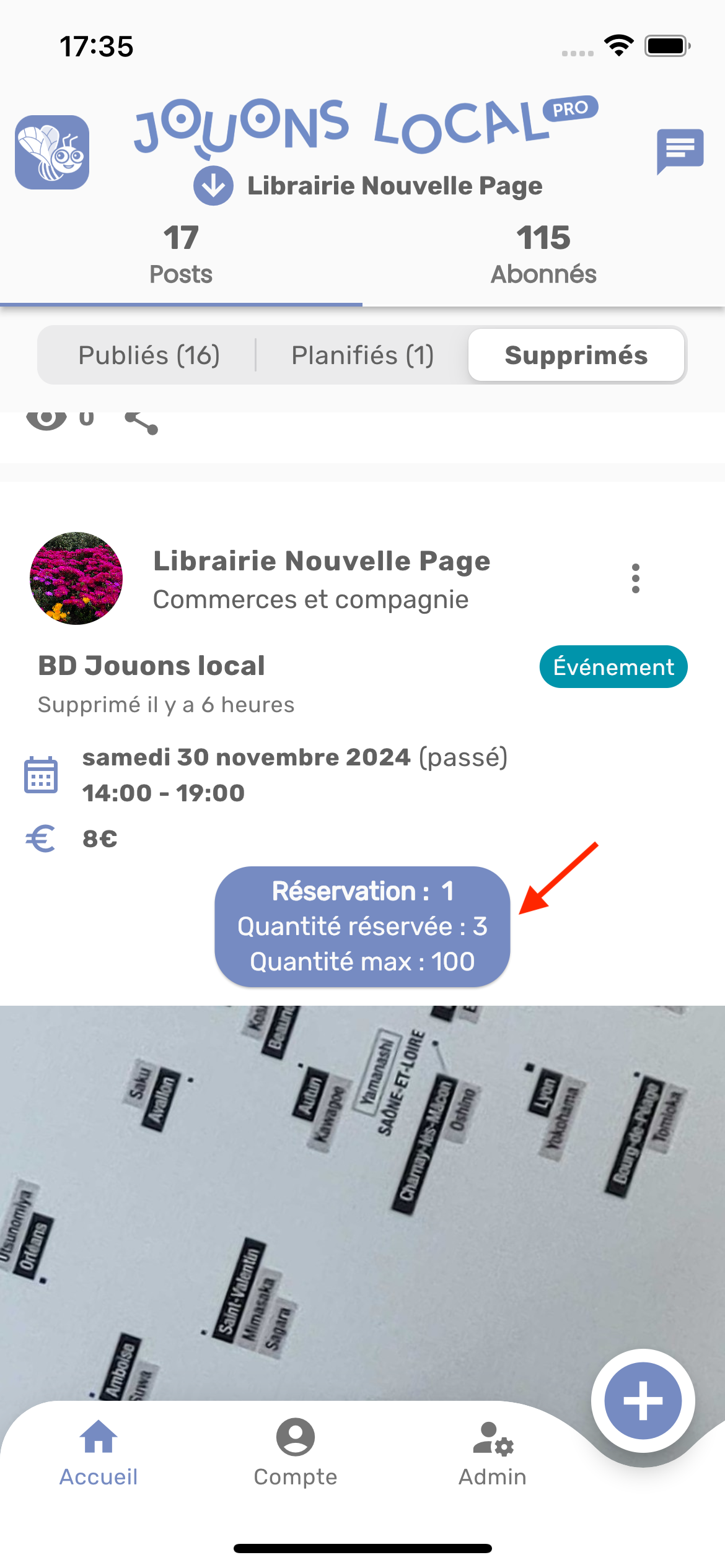Show Publiés (16) posts

tap(149, 355)
